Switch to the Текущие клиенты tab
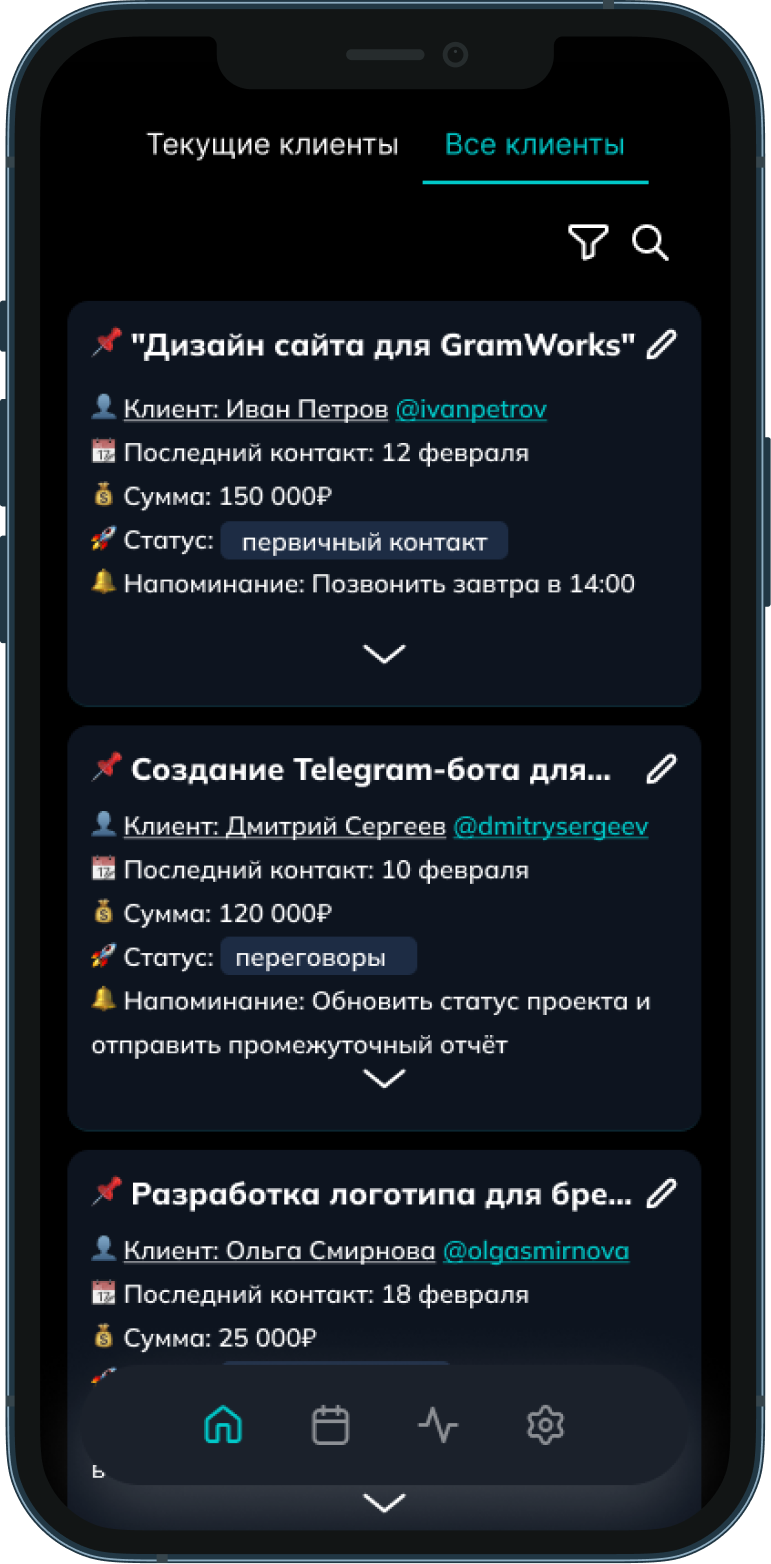 pos(272,145)
